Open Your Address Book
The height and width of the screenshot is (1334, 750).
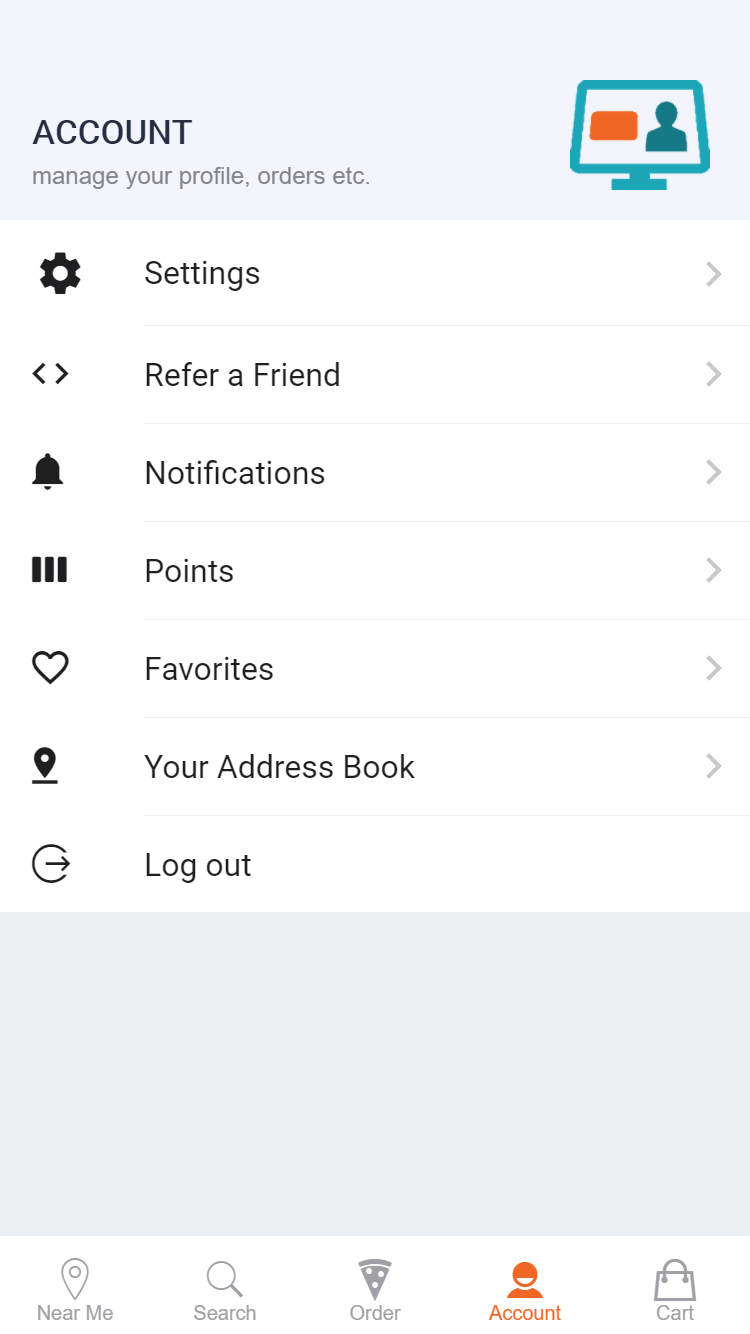click(375, 767)
